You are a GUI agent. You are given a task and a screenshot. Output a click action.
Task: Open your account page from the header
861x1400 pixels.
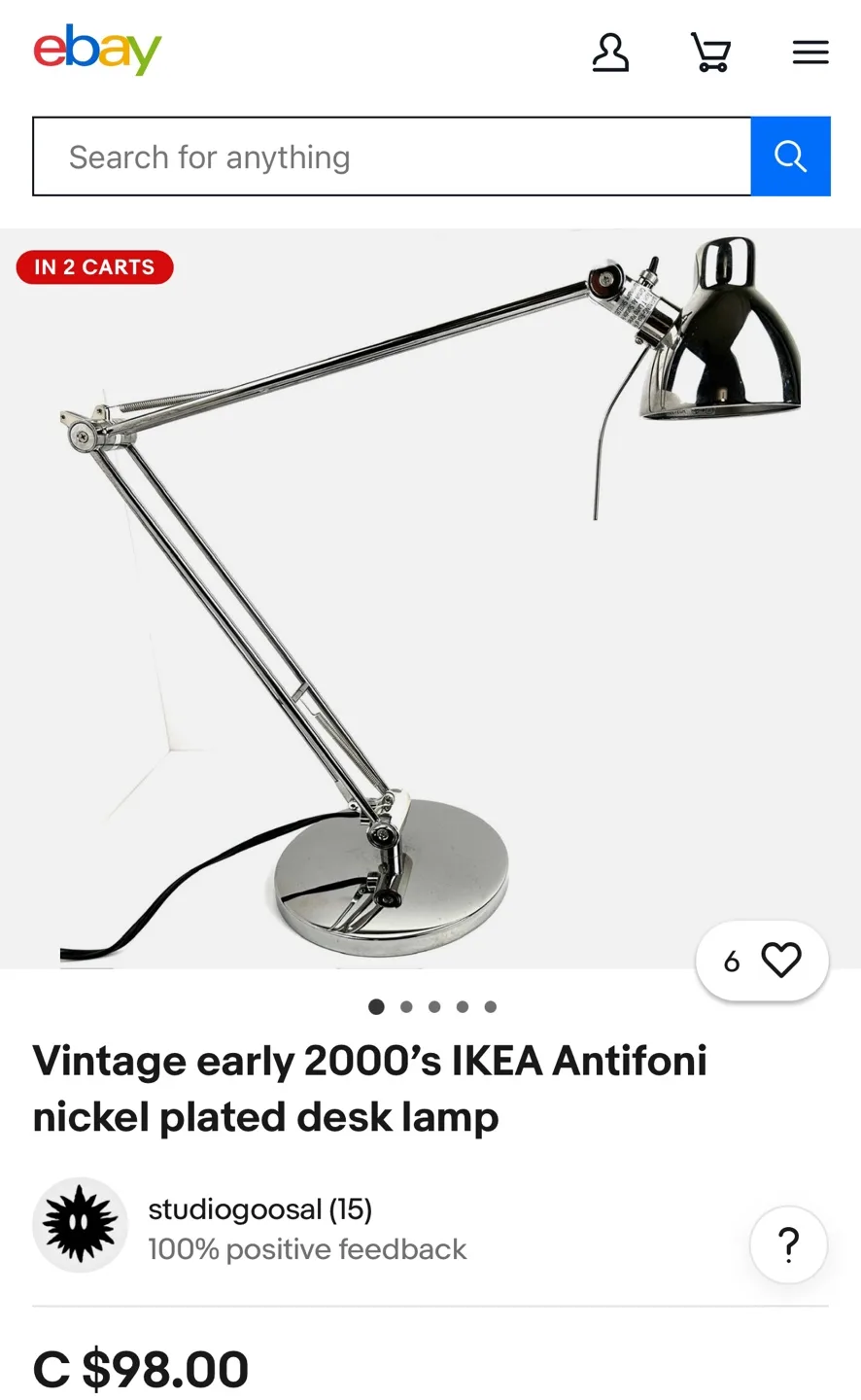click(610, 52)
